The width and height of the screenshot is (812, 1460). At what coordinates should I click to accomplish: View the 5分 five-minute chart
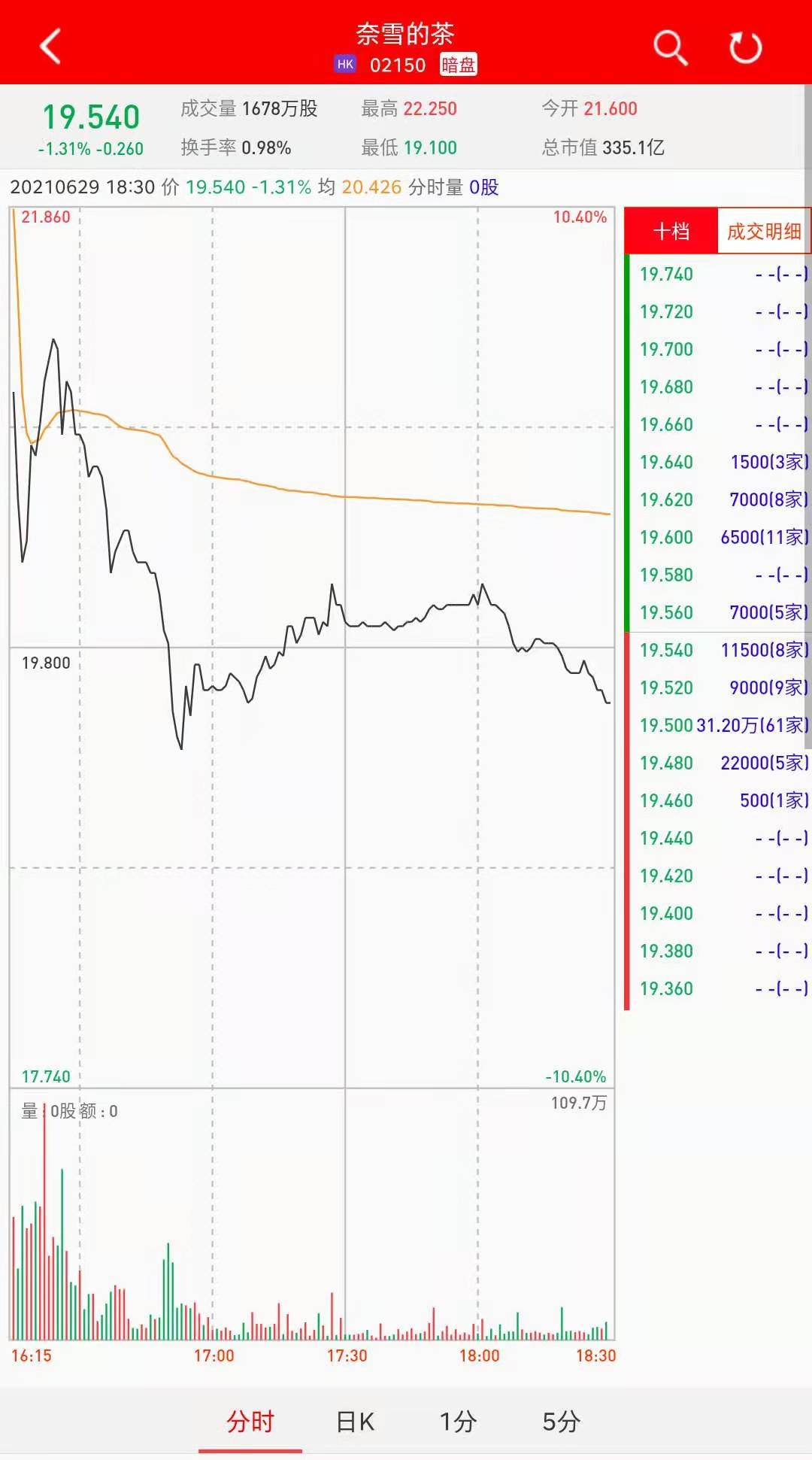coord(561,1421)
